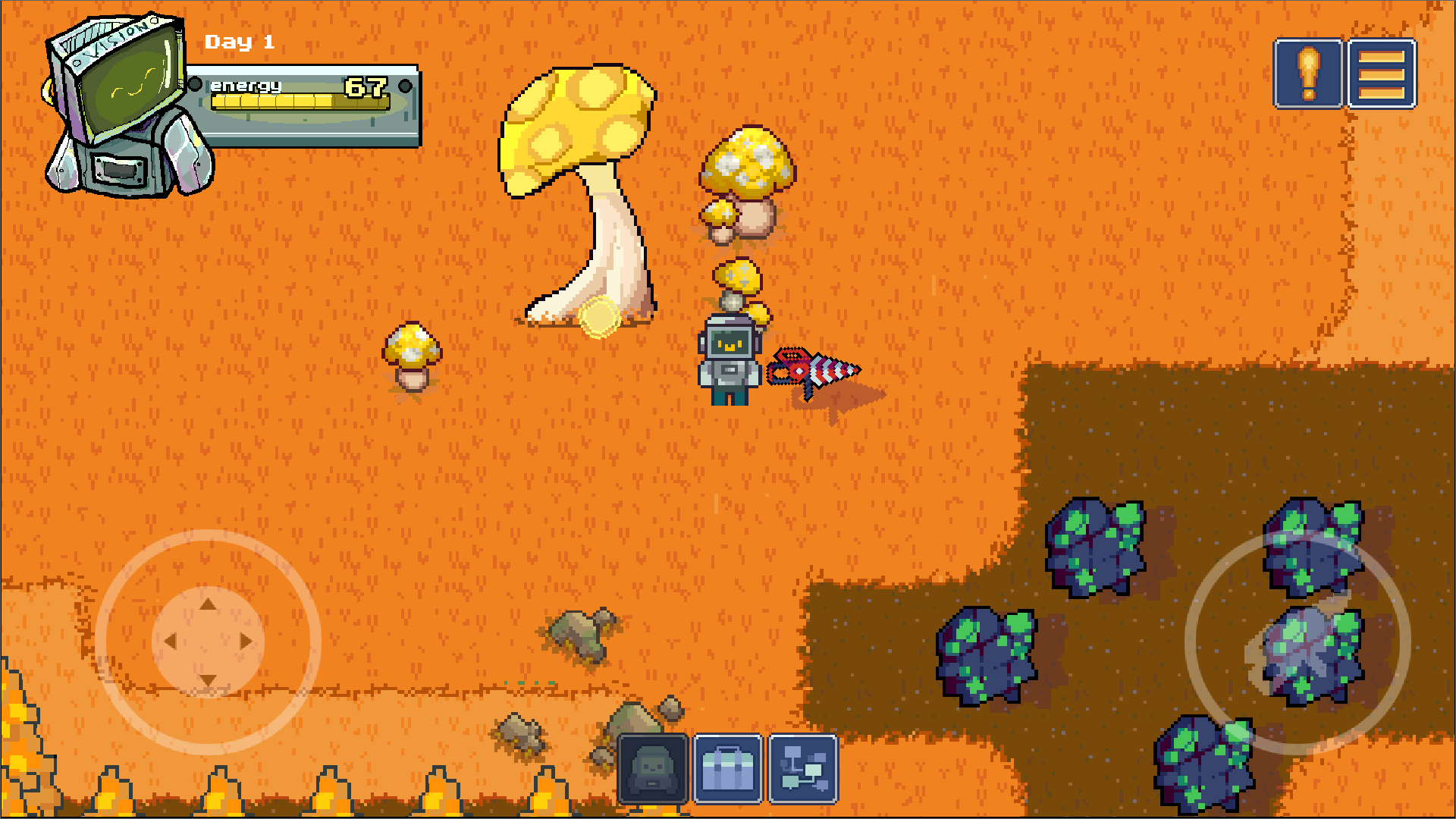Open the tech tree diagram
Image resolution: width=1456 pixels, height=819 pixels.
point(803,769)
